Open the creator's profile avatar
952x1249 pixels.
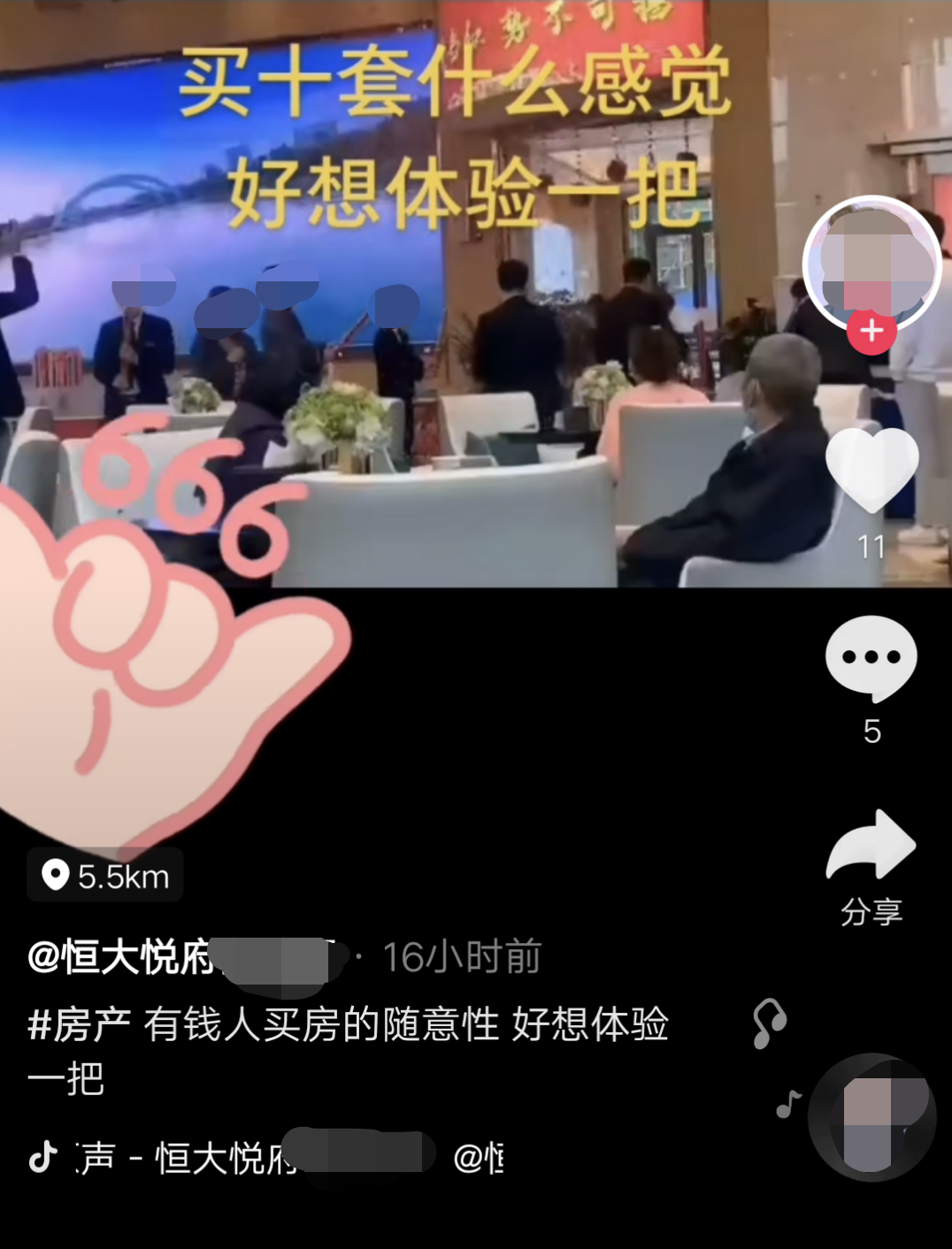[871, 264]
